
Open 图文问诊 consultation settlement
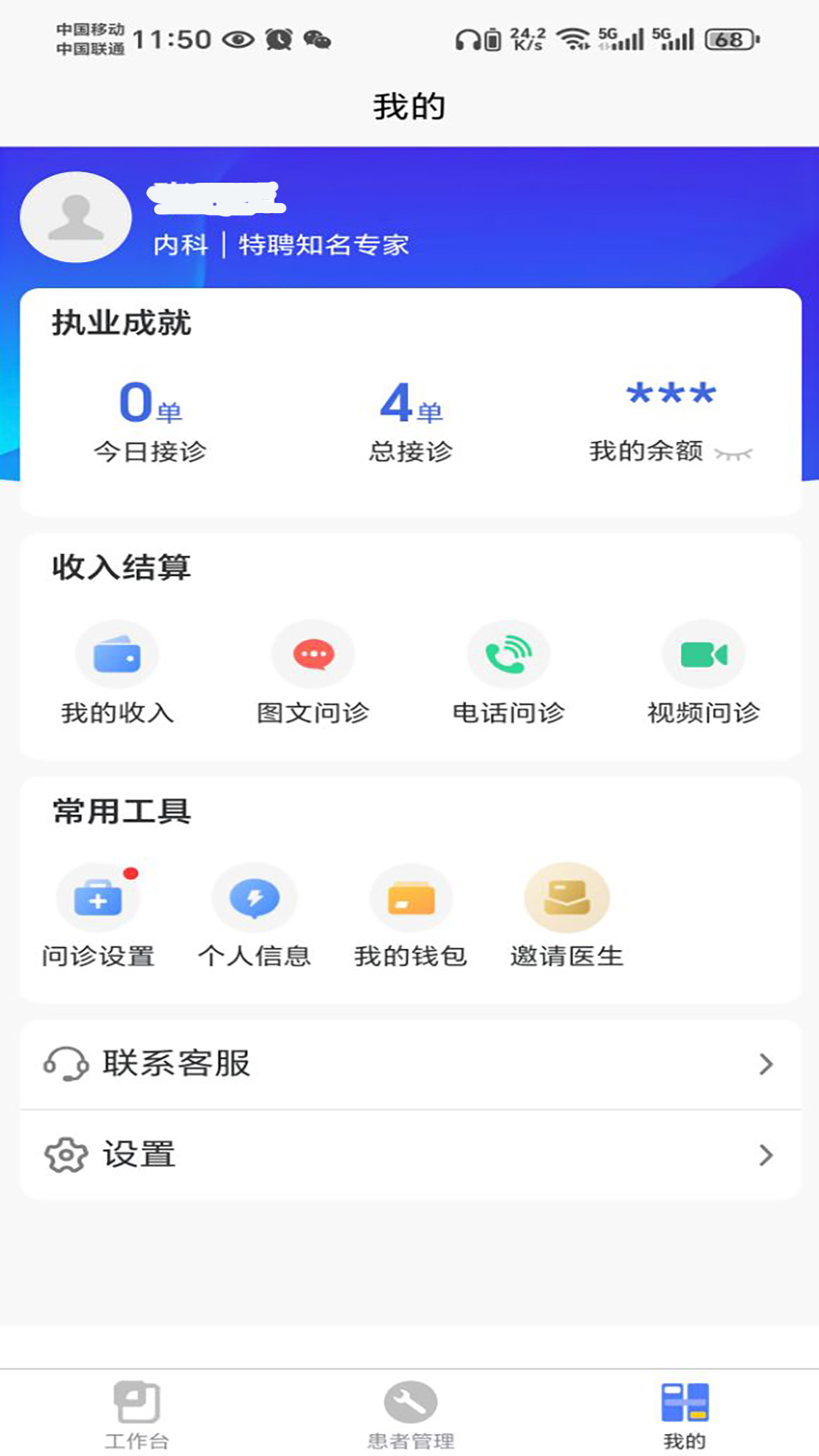pos(312,670)
